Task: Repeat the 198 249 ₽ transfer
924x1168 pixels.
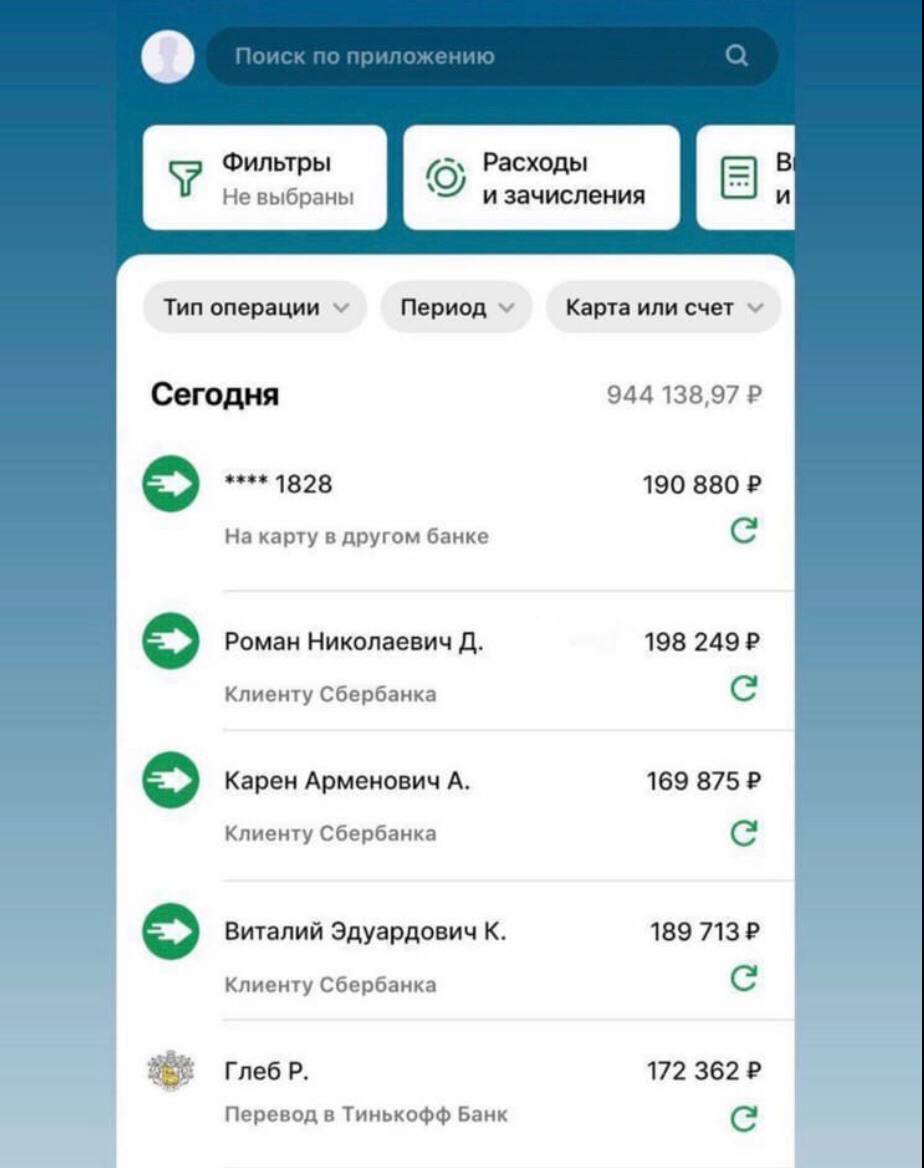Action: pos(743,688)
